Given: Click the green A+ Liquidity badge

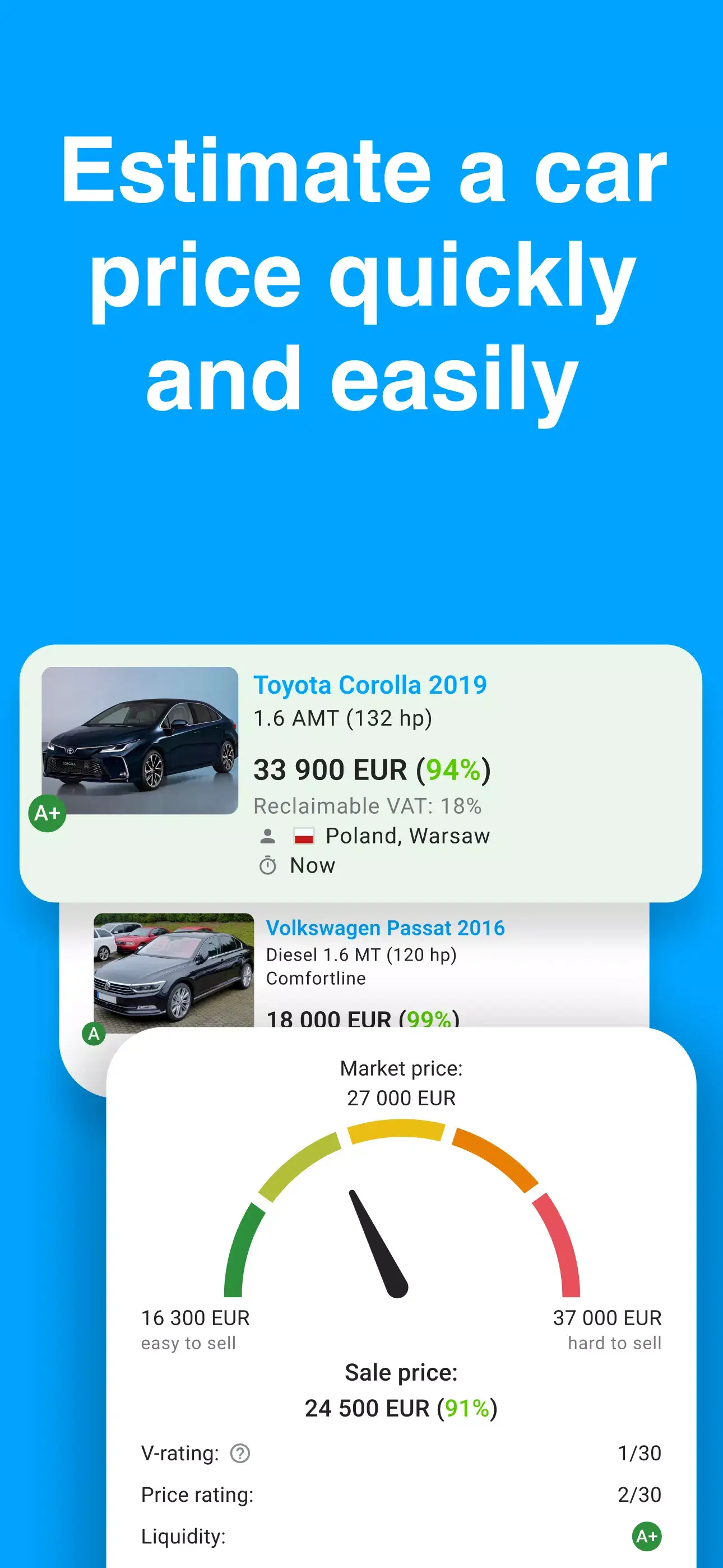Looking at the screenshot, I should (x=646, y=1537).
